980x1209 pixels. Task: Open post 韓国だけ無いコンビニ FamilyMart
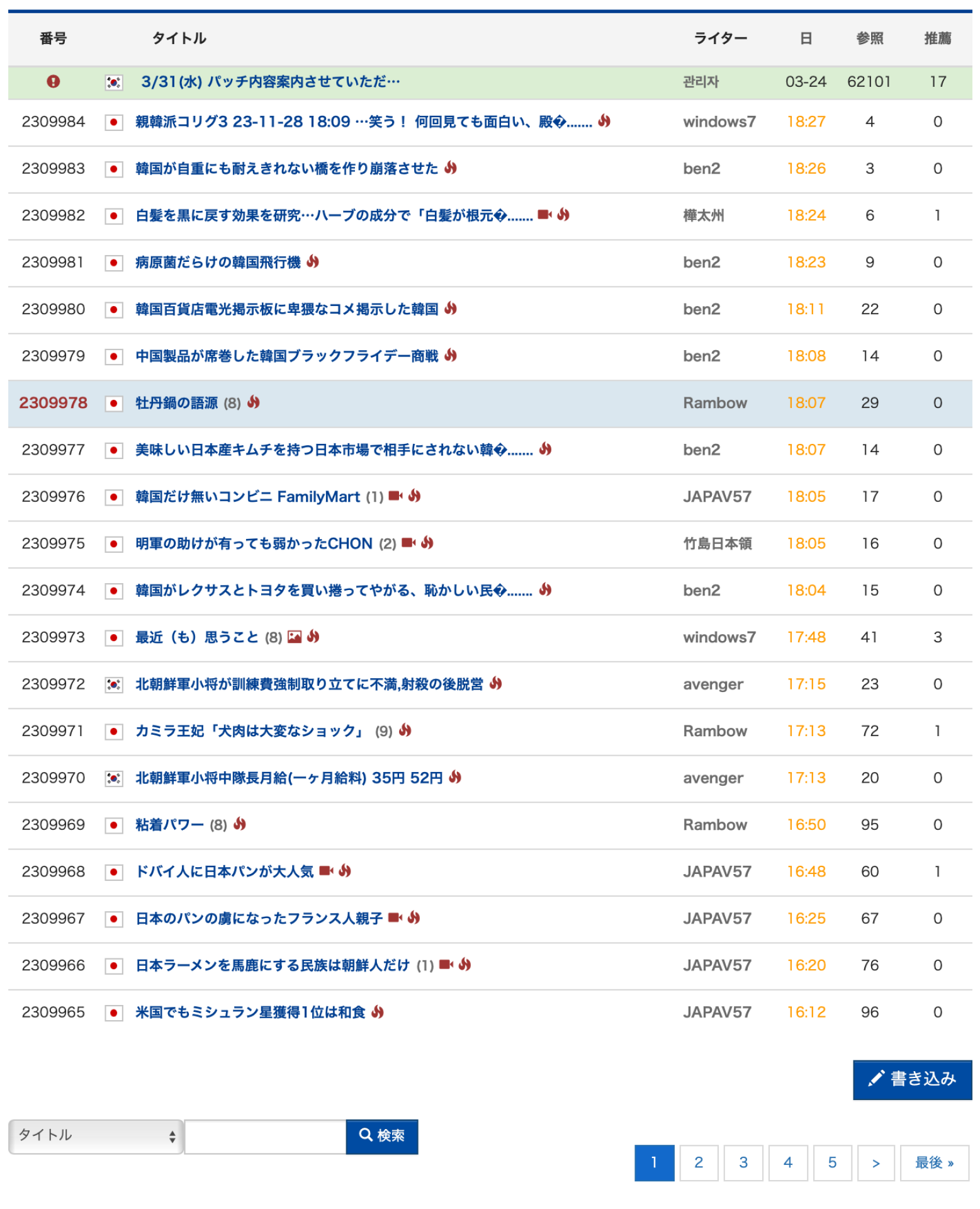[247, 497]
